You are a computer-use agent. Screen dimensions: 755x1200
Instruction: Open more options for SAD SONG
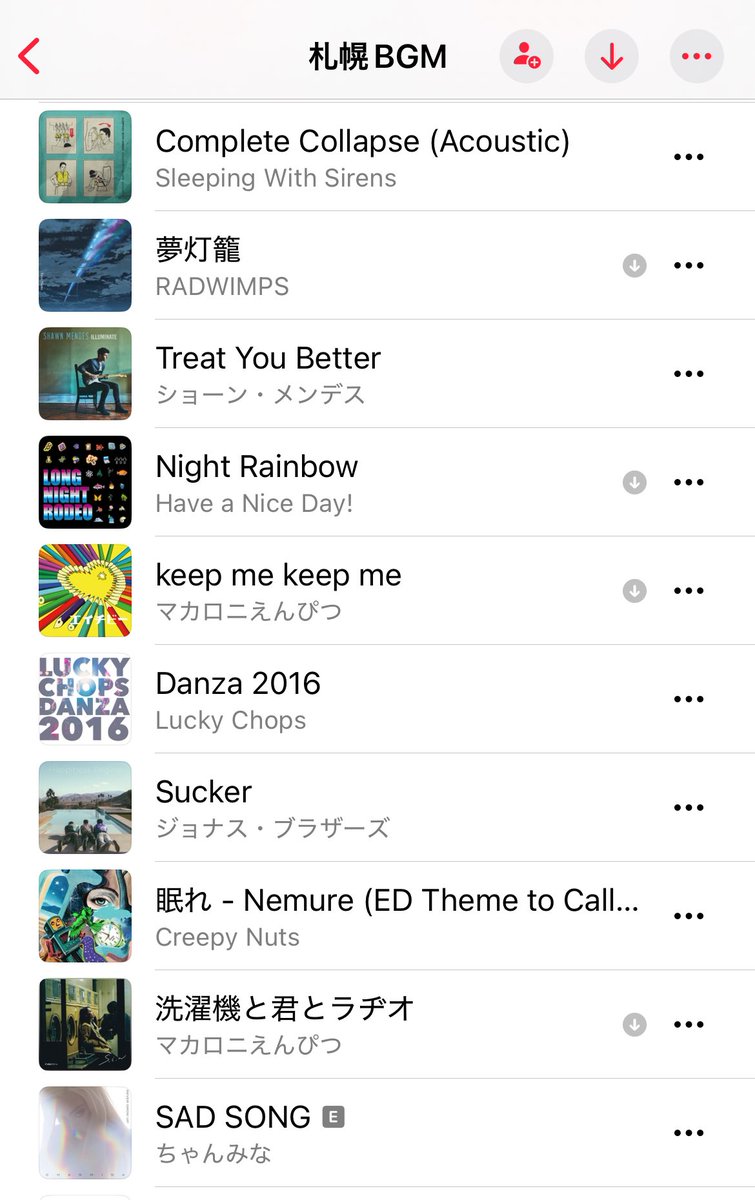[688, 1133]
